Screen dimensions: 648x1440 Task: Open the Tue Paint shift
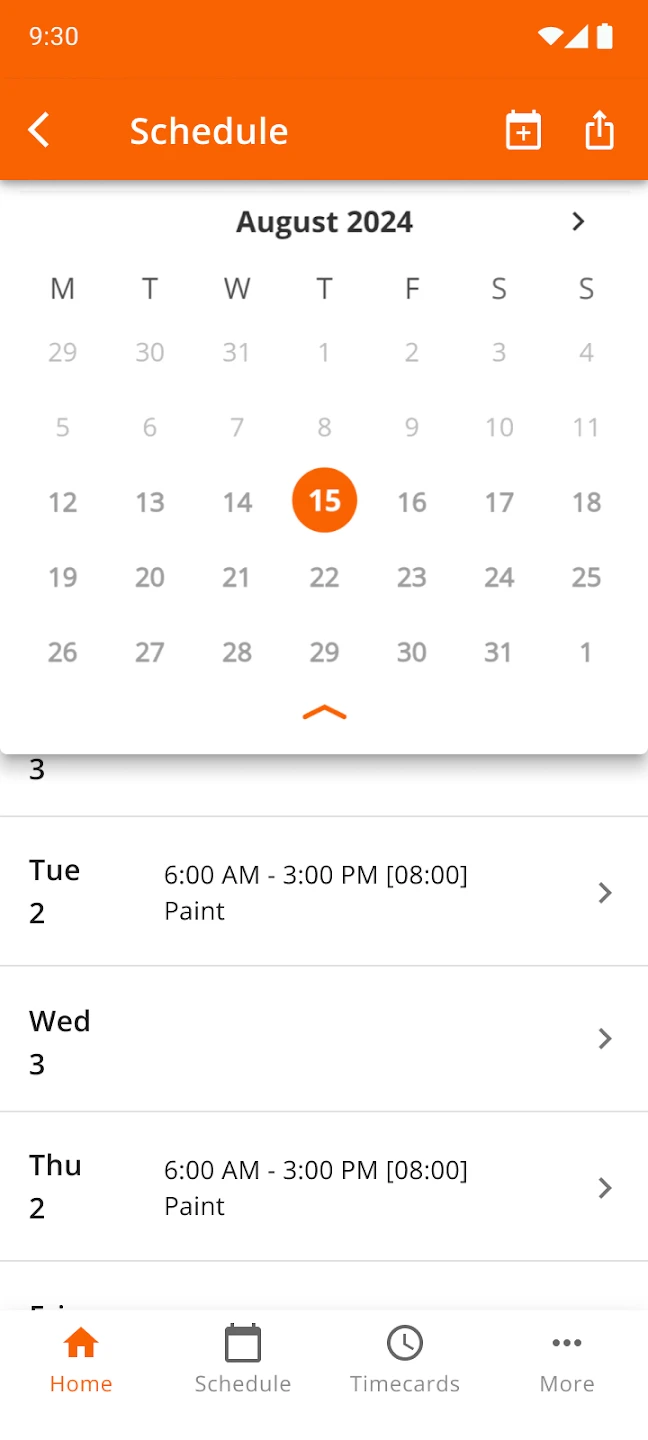[324, 892]
